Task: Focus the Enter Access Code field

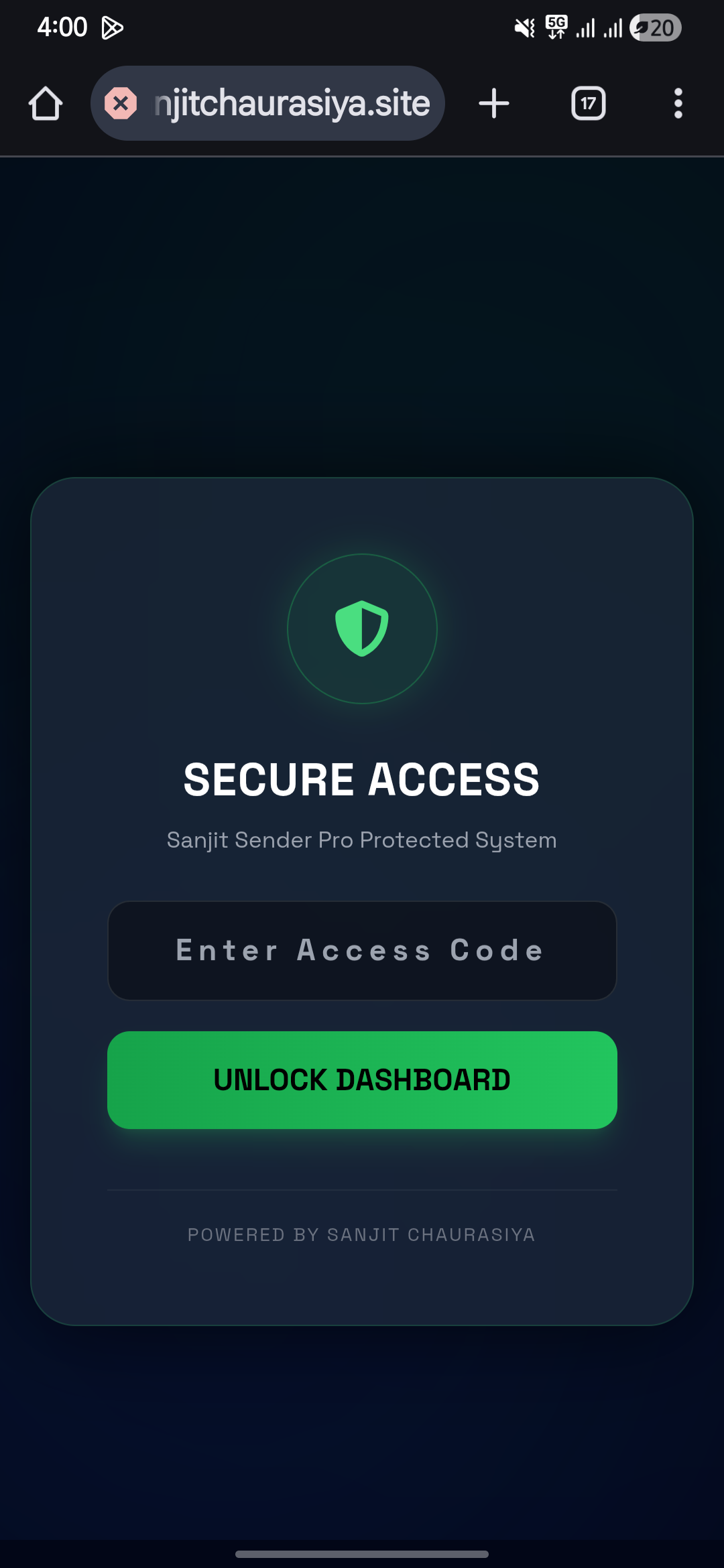Action: point(362,950)
